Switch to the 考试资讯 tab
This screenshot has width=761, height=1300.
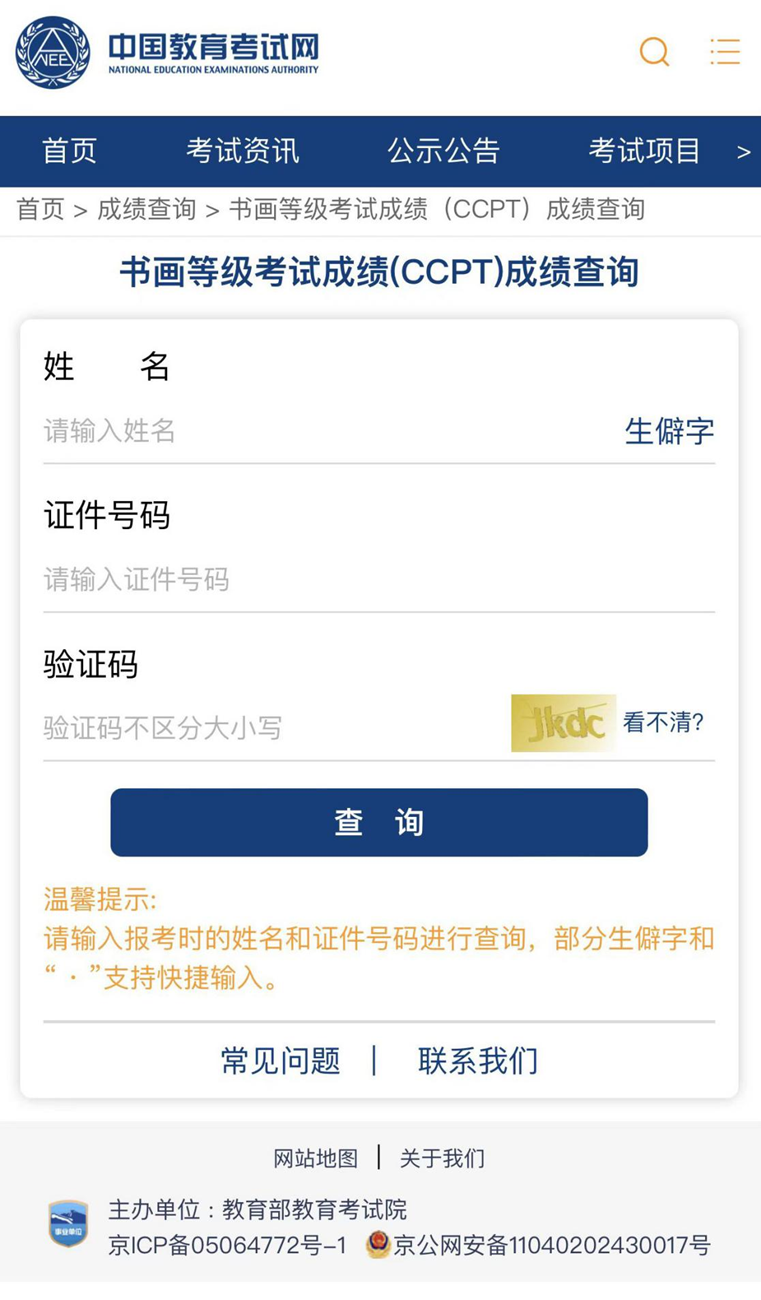coord(242,151)
